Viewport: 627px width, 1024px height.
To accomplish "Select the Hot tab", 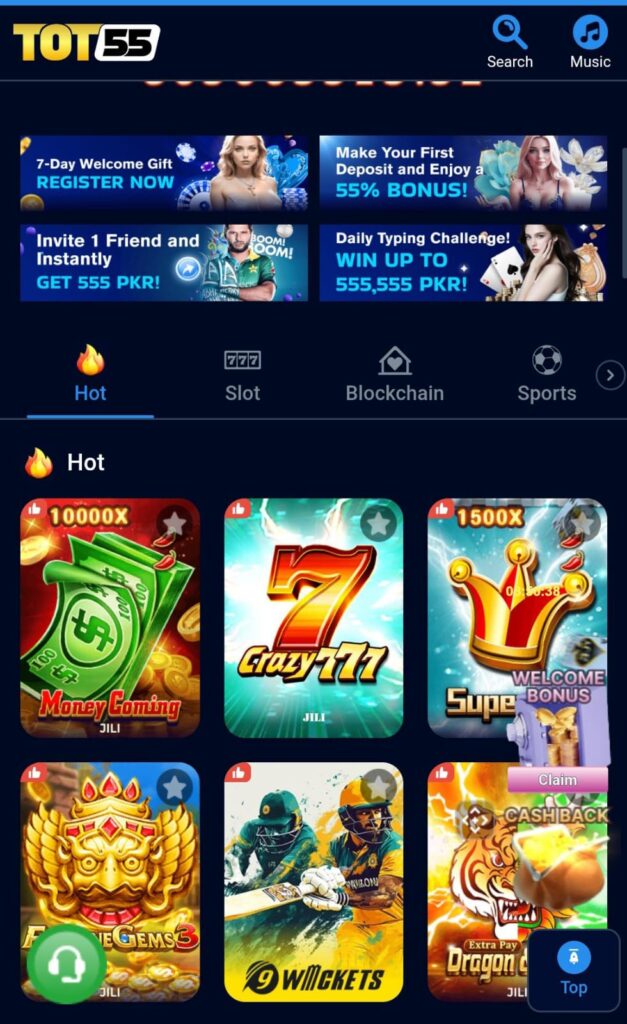I will point(90,375).
